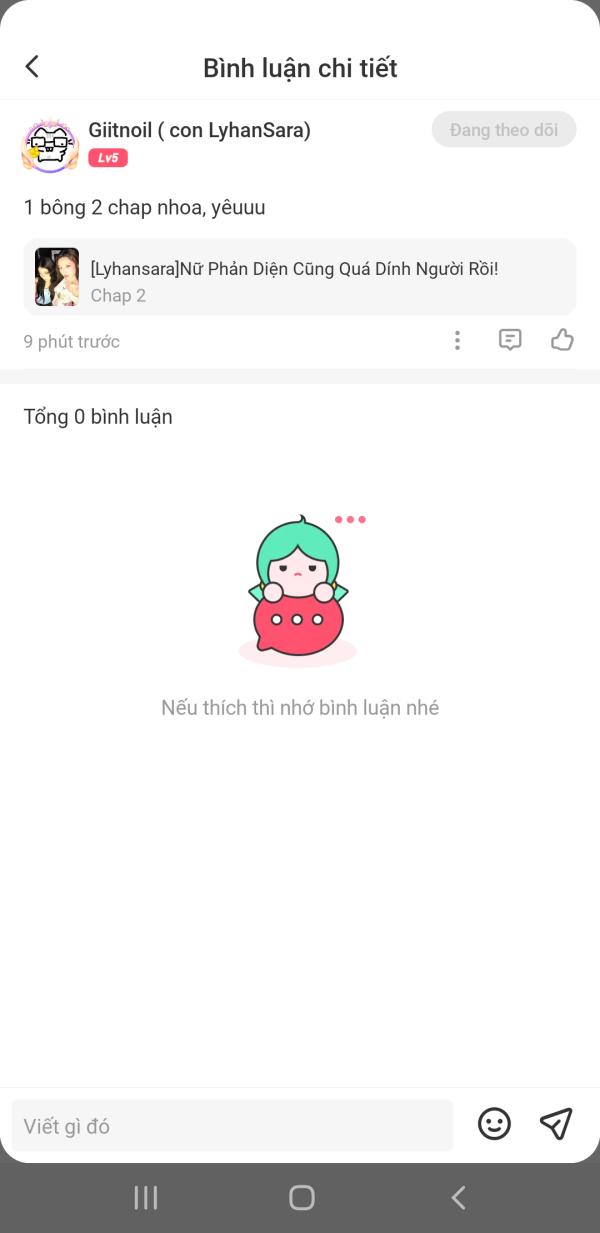Open the Nữ Phản Diện Chap 2 card

tap(300, 277)
